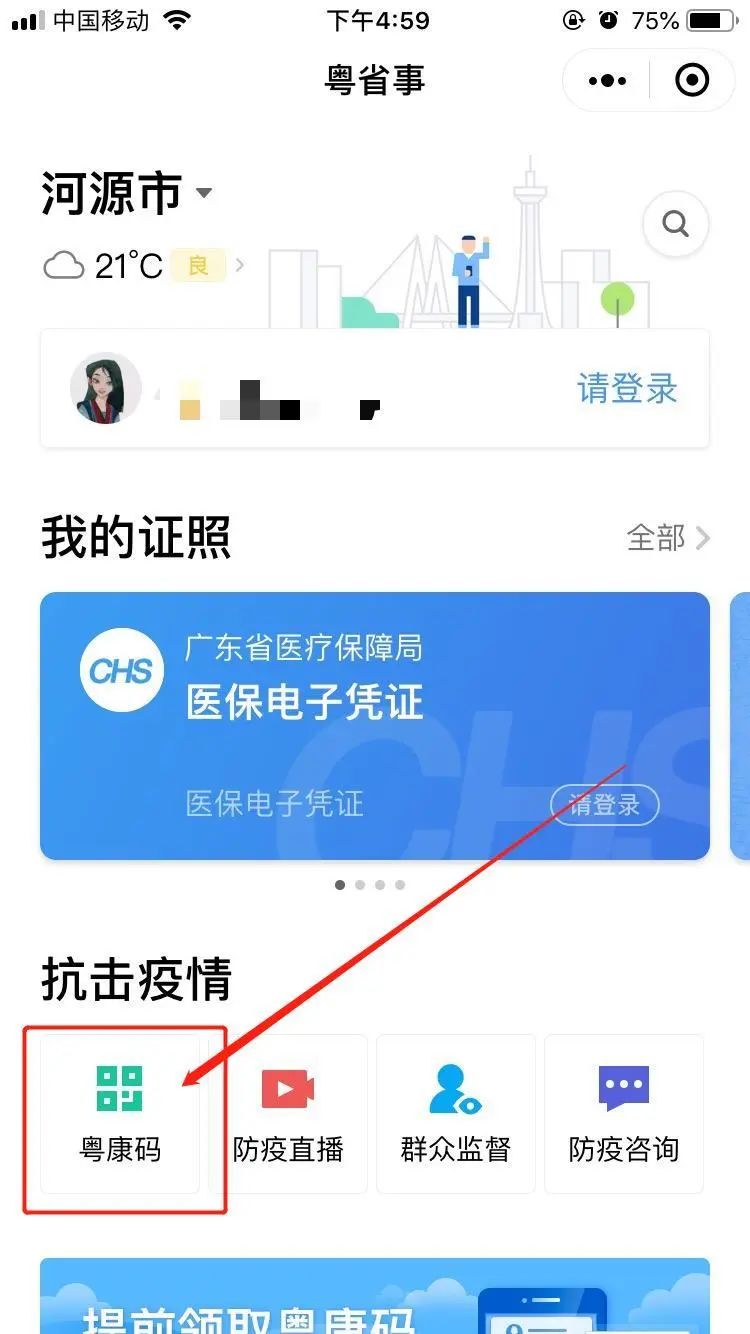Tap 请登录 beside the profile avatar
The height and width of the screenshot is (1334, 750).
coord(627,389)
